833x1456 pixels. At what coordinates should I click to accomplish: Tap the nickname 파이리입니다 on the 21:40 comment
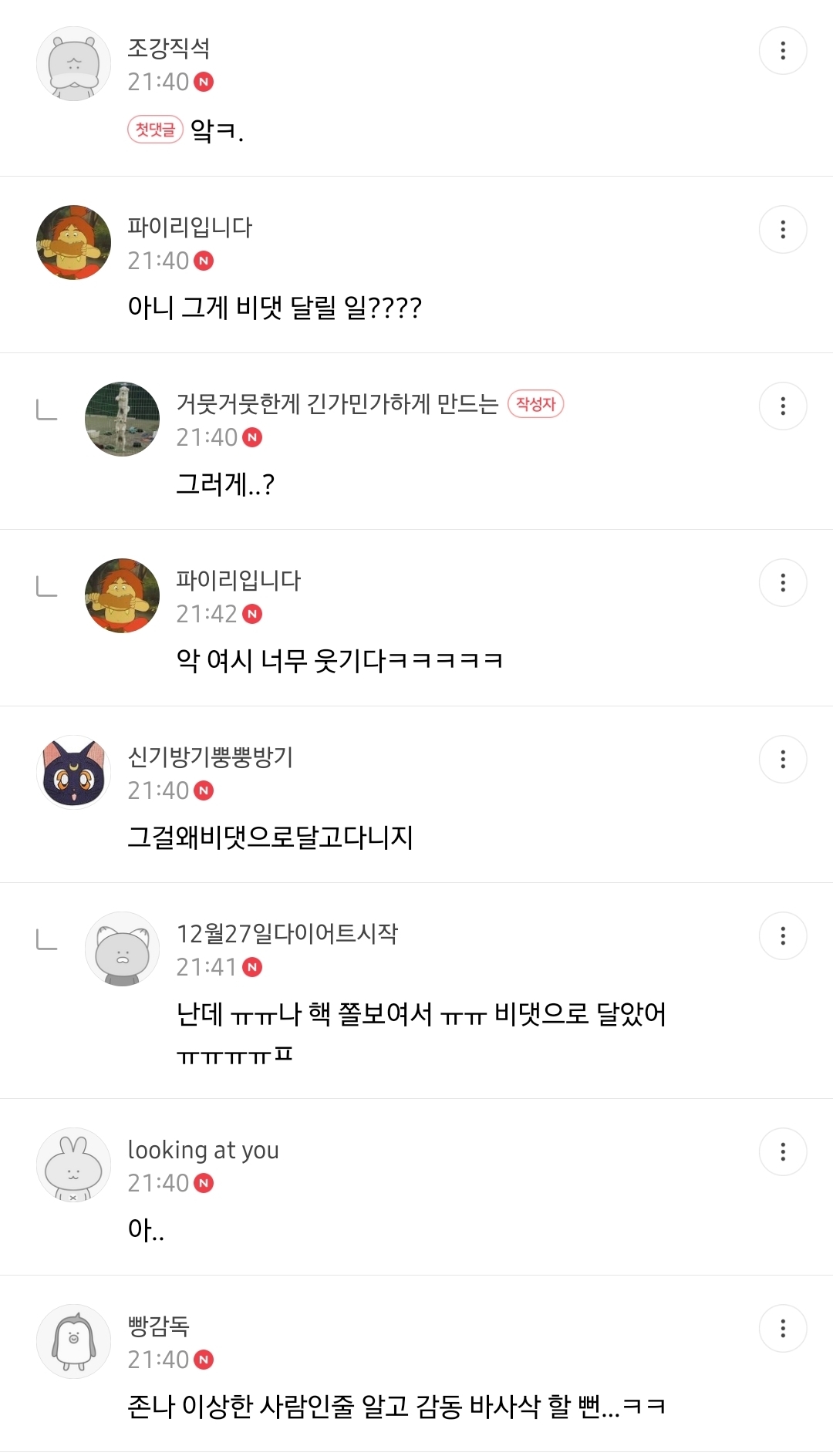tap(190, 227)
